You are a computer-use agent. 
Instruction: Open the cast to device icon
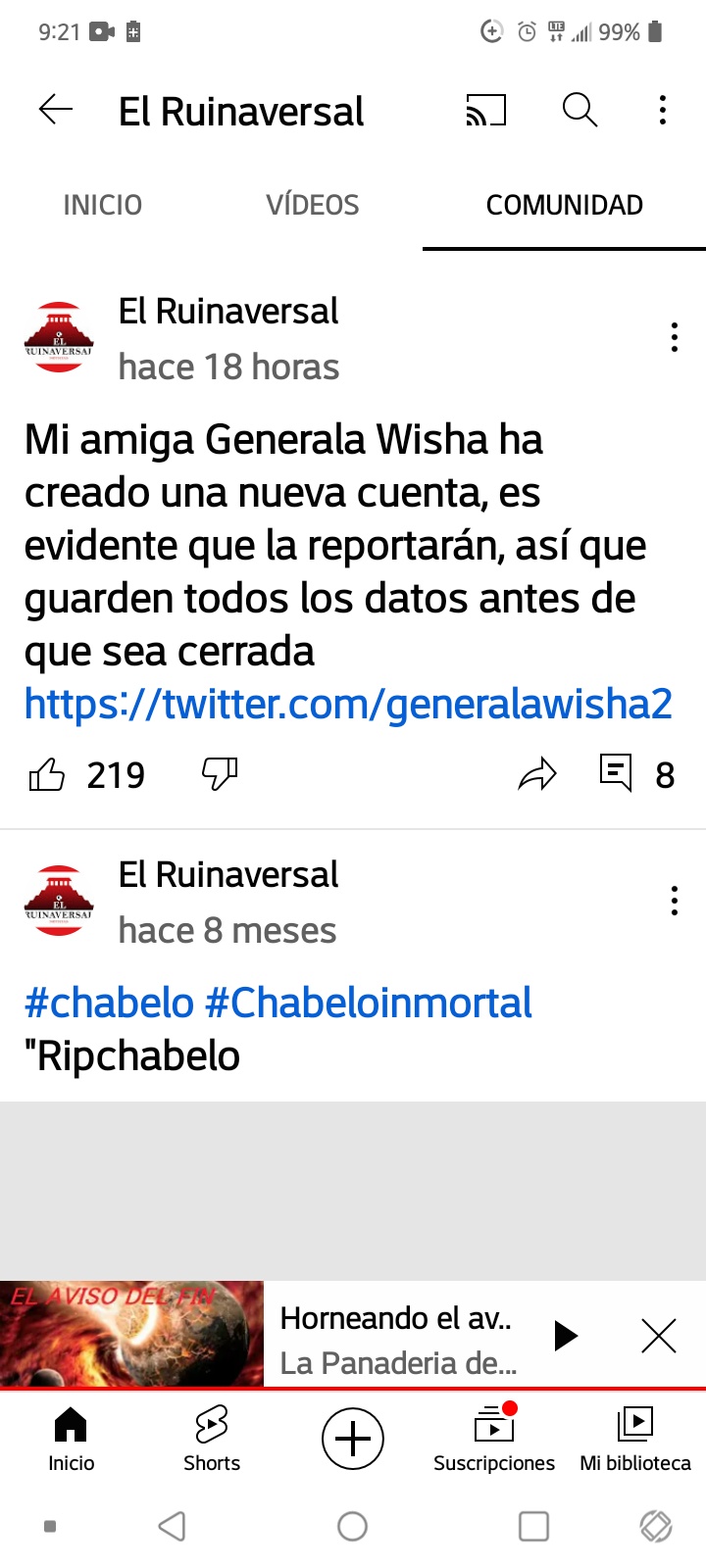tap(486, 111)
